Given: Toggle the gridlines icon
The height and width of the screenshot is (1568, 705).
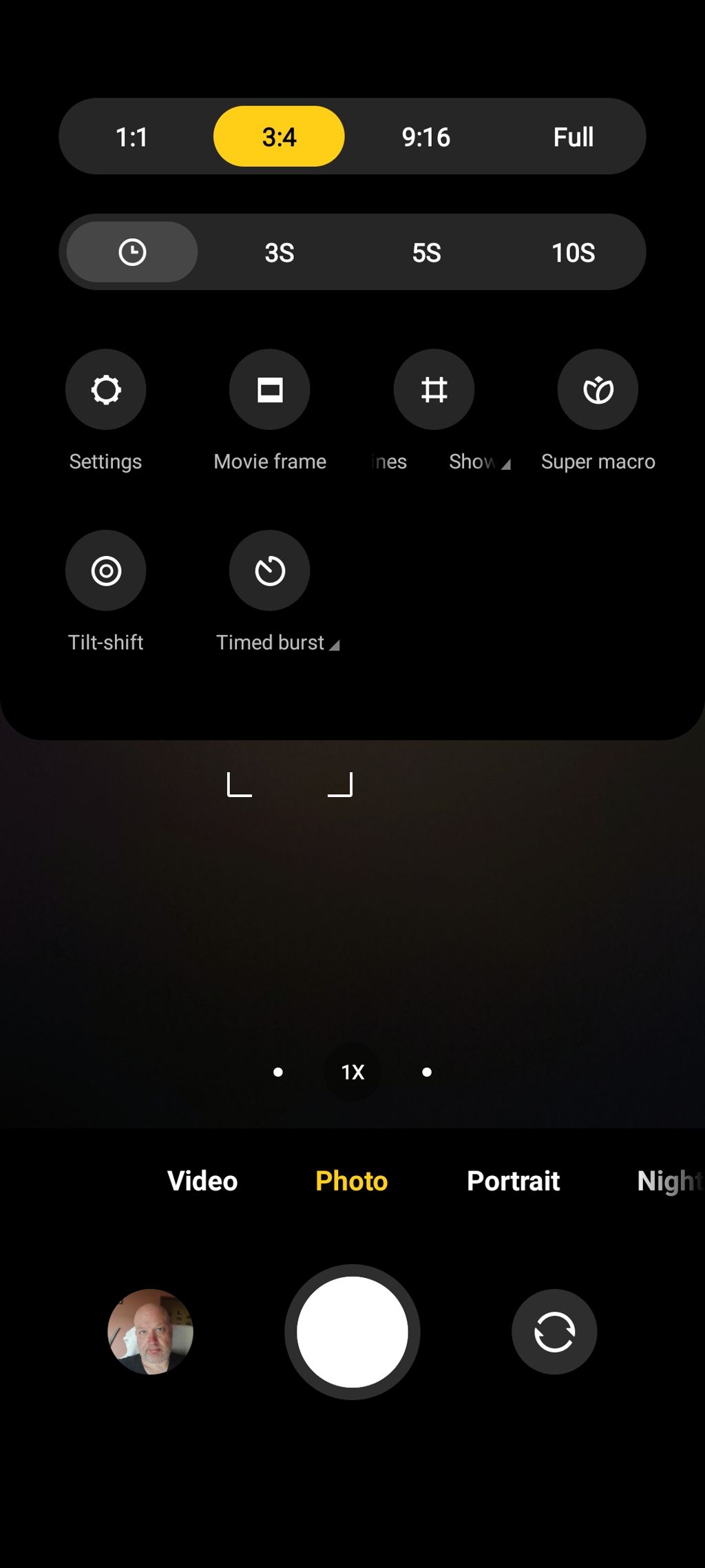Looking at the screenshot, I should click(x=434, y=390).
